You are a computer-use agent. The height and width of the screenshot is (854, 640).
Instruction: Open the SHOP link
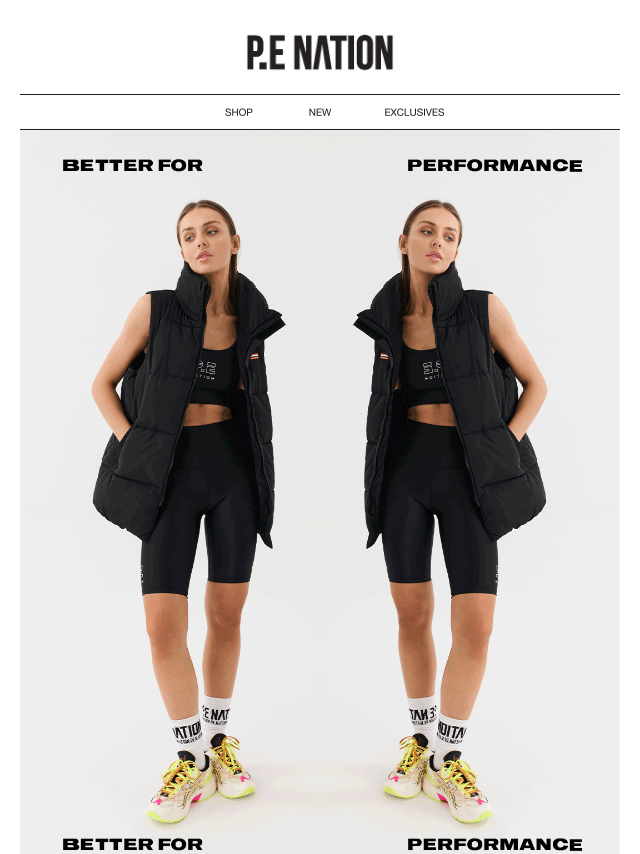pos(238,112)
